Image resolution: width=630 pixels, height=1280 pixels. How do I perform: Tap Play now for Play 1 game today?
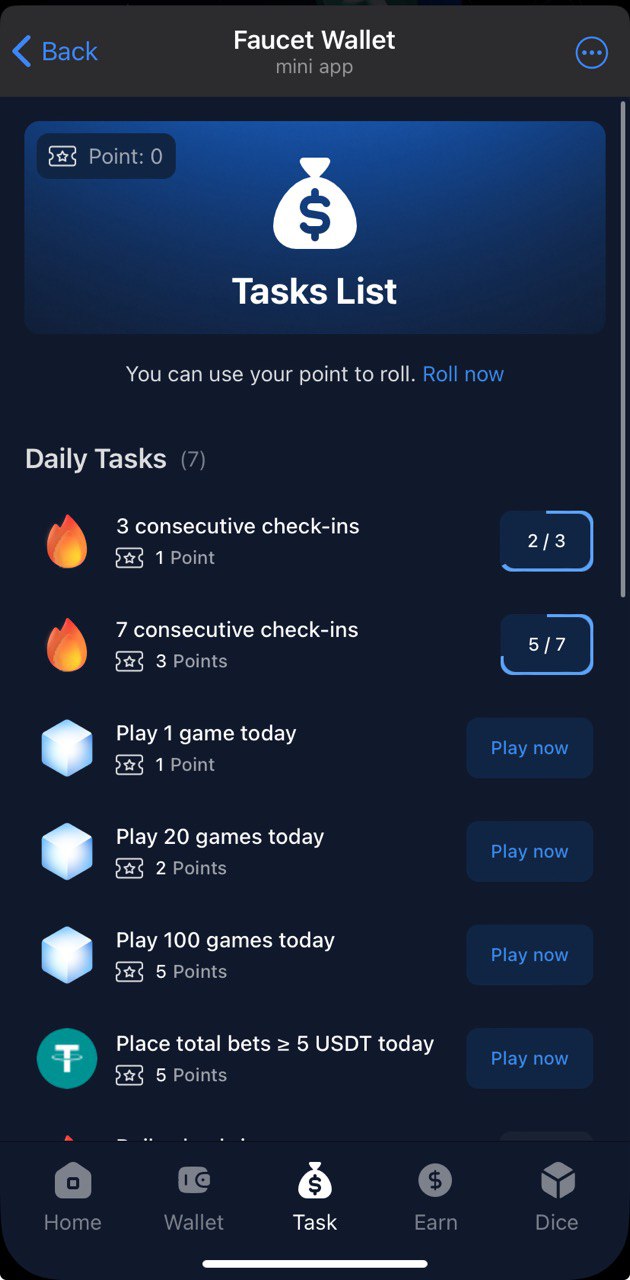[529, 748]
